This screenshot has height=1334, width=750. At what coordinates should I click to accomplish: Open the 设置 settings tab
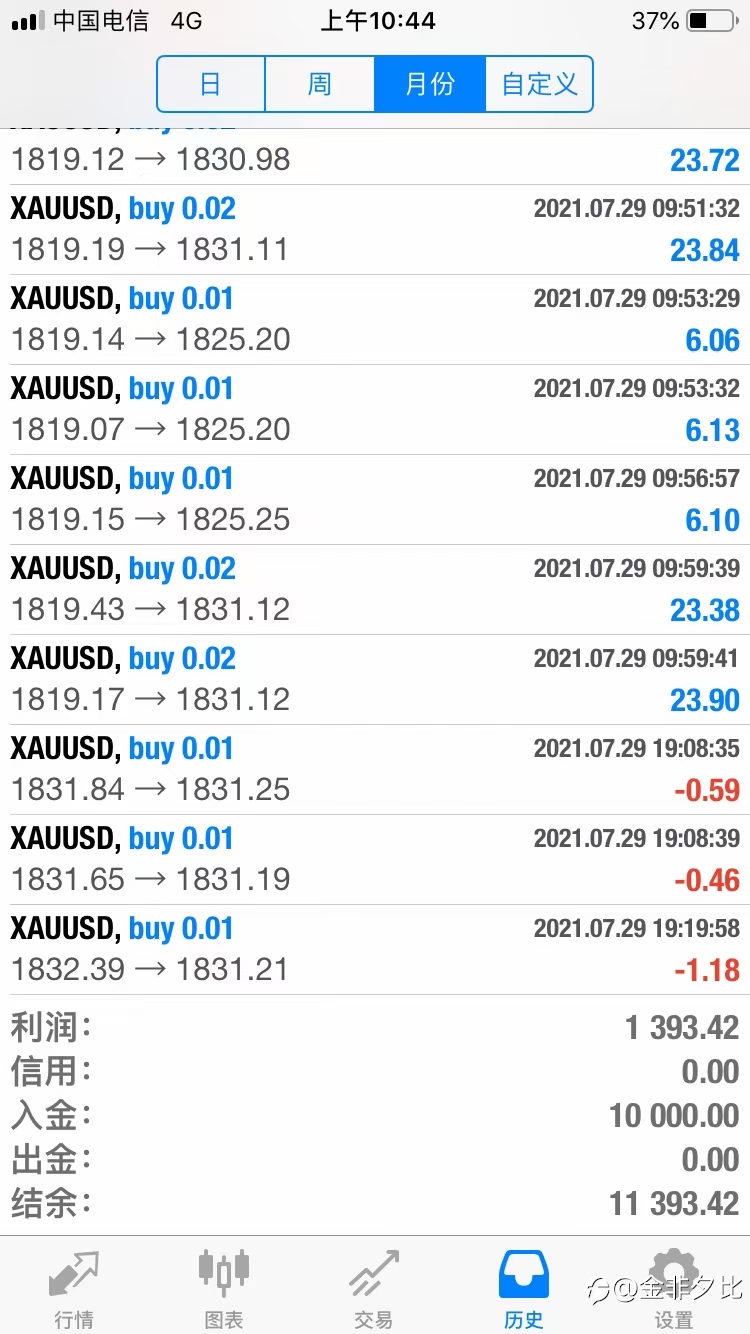[x=674, y=1288]
